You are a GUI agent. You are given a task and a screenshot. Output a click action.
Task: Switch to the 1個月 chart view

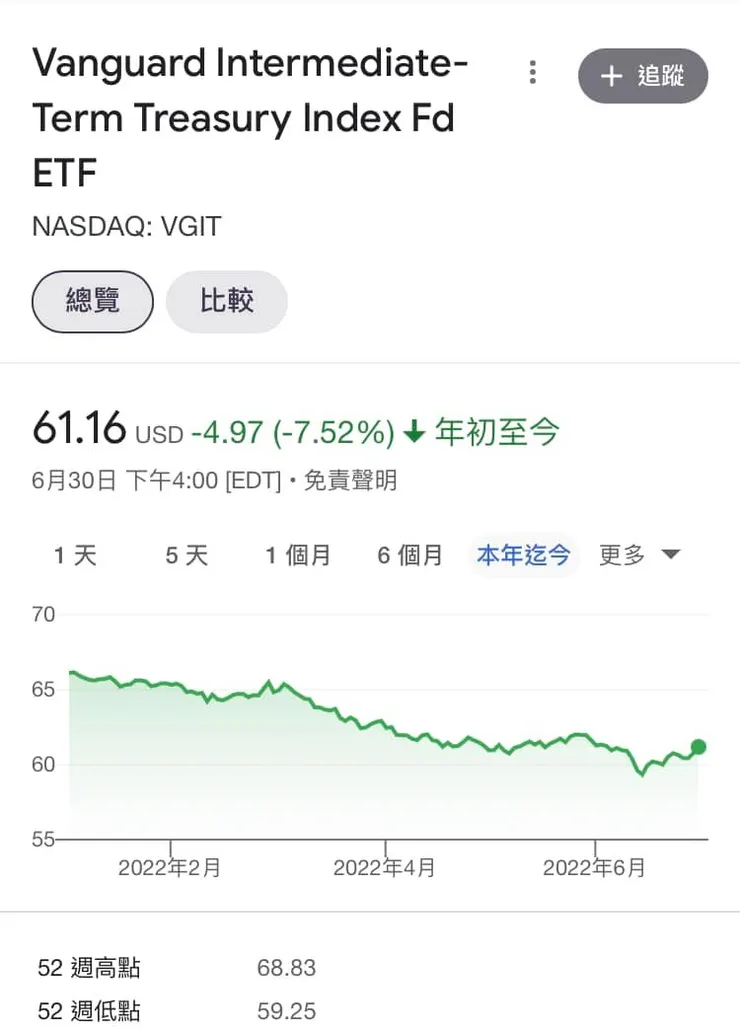(298, 555)
